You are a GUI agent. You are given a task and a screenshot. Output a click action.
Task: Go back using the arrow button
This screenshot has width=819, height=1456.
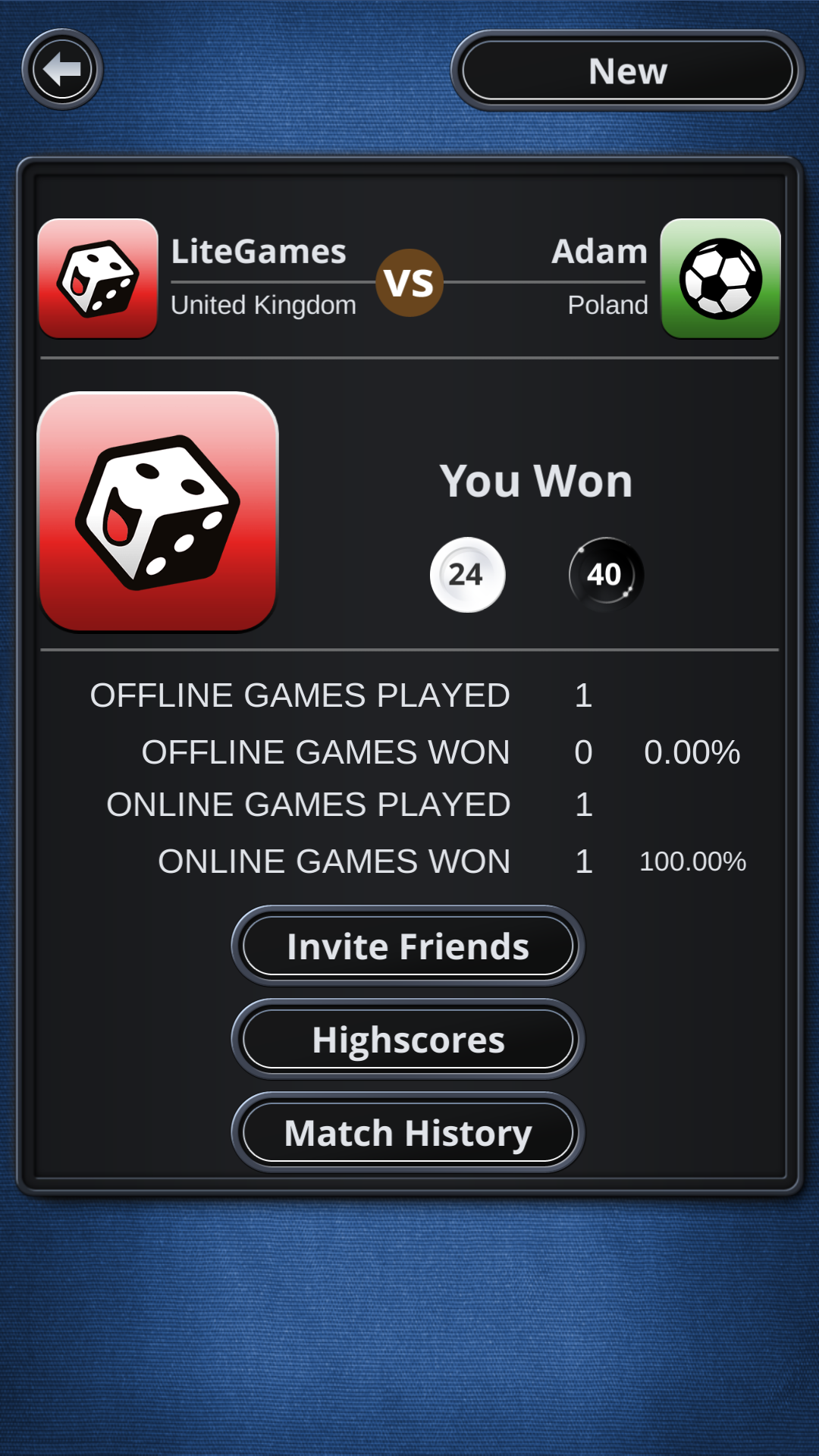62,70
